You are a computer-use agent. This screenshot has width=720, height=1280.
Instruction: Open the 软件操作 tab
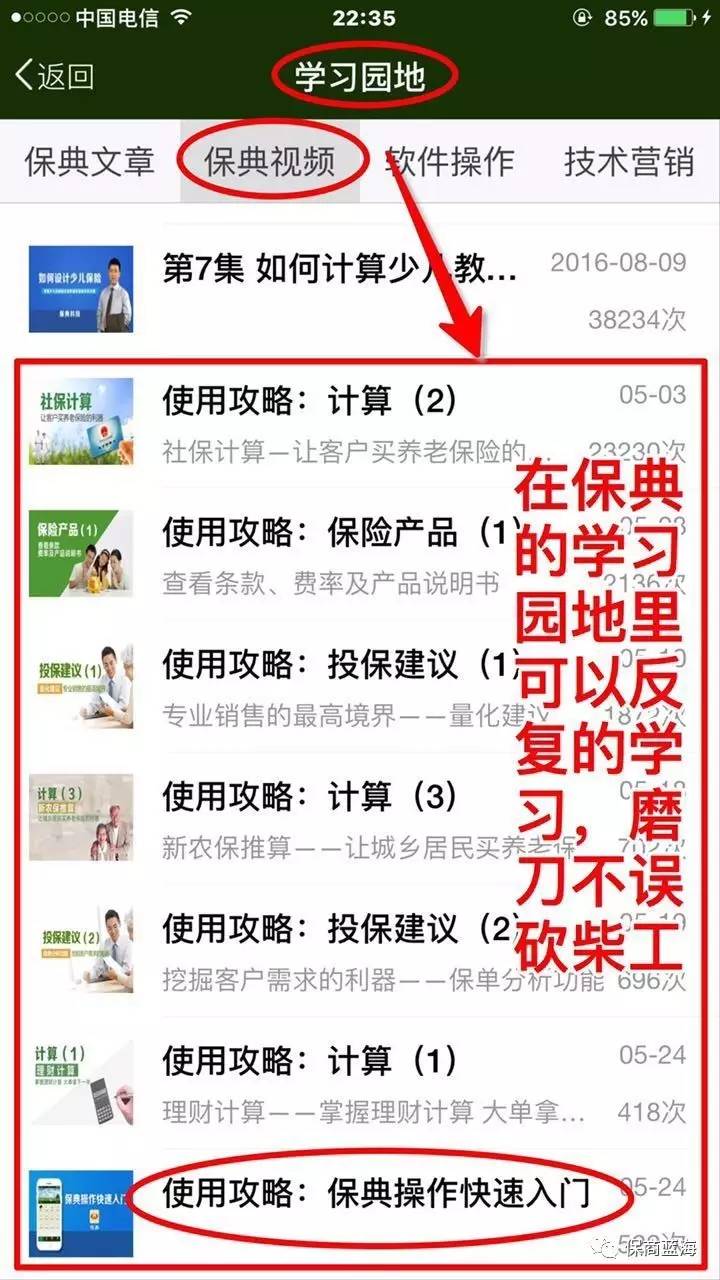click(x=450, y=161)
